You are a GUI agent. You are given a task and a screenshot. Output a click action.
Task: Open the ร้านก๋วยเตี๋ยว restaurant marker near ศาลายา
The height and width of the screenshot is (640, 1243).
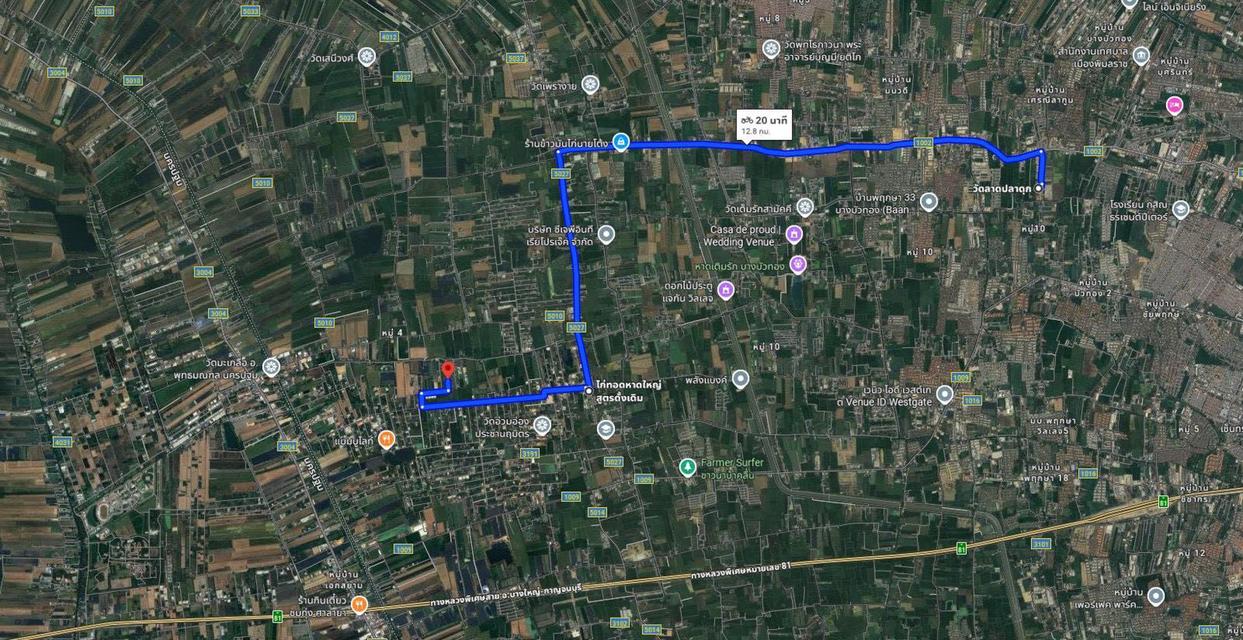(x=359, y=604)
